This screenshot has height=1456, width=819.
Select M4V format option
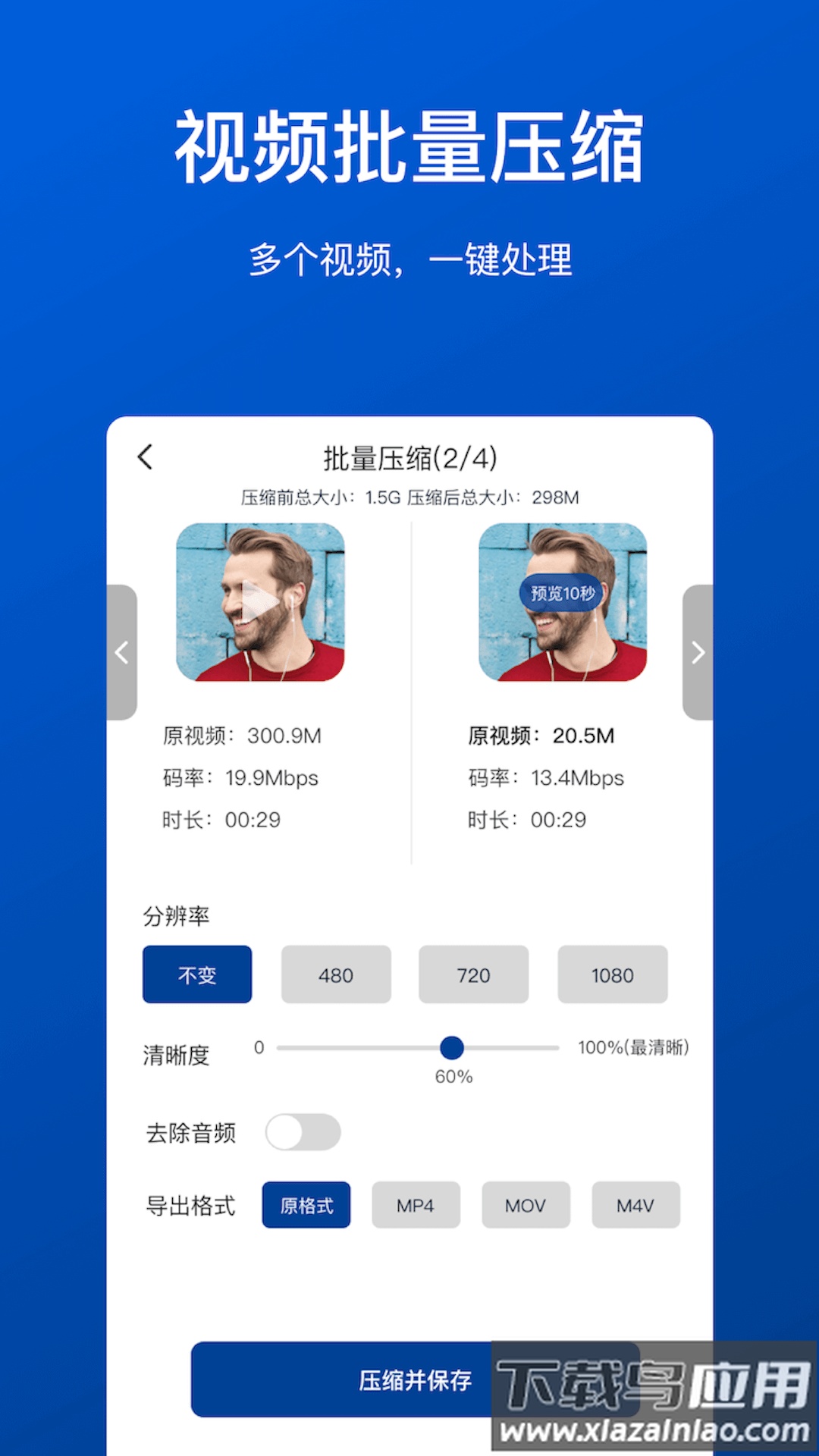(x=635, y=1205)
